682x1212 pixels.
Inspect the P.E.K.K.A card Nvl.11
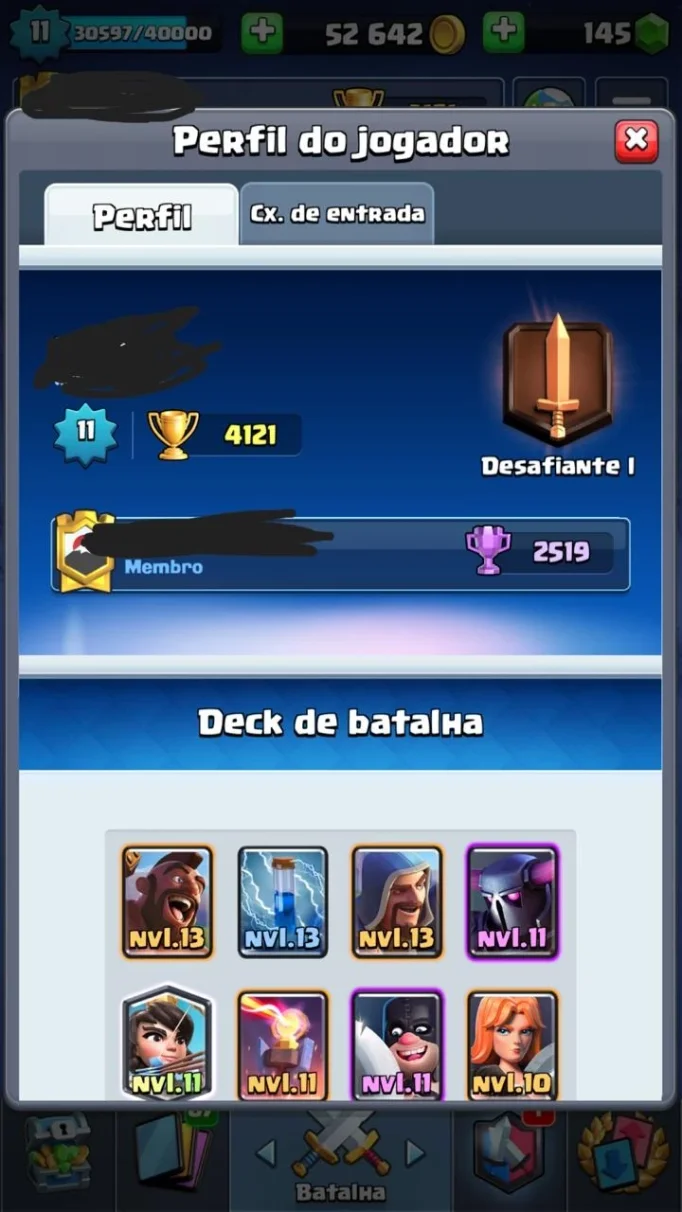(513, 902)
